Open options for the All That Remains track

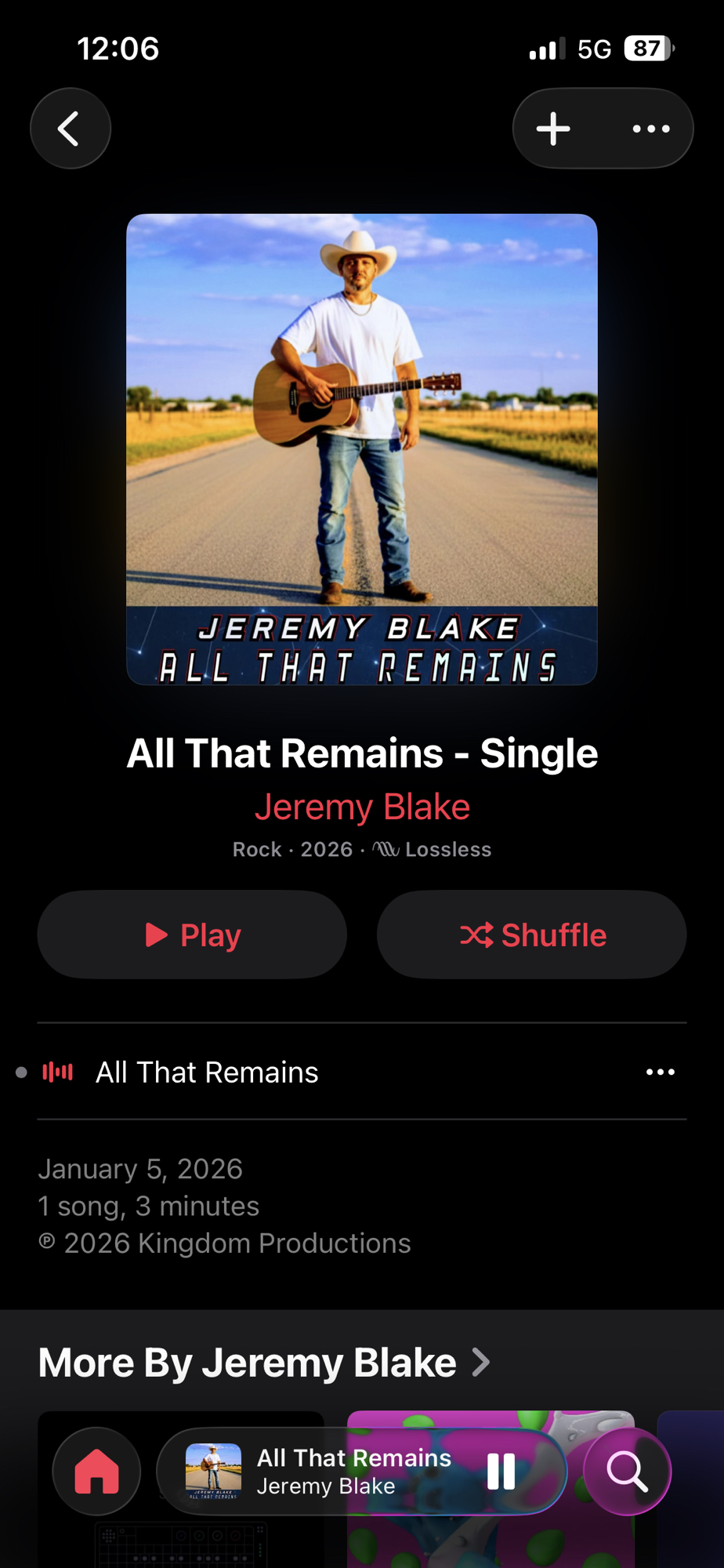coord(660,1072)
